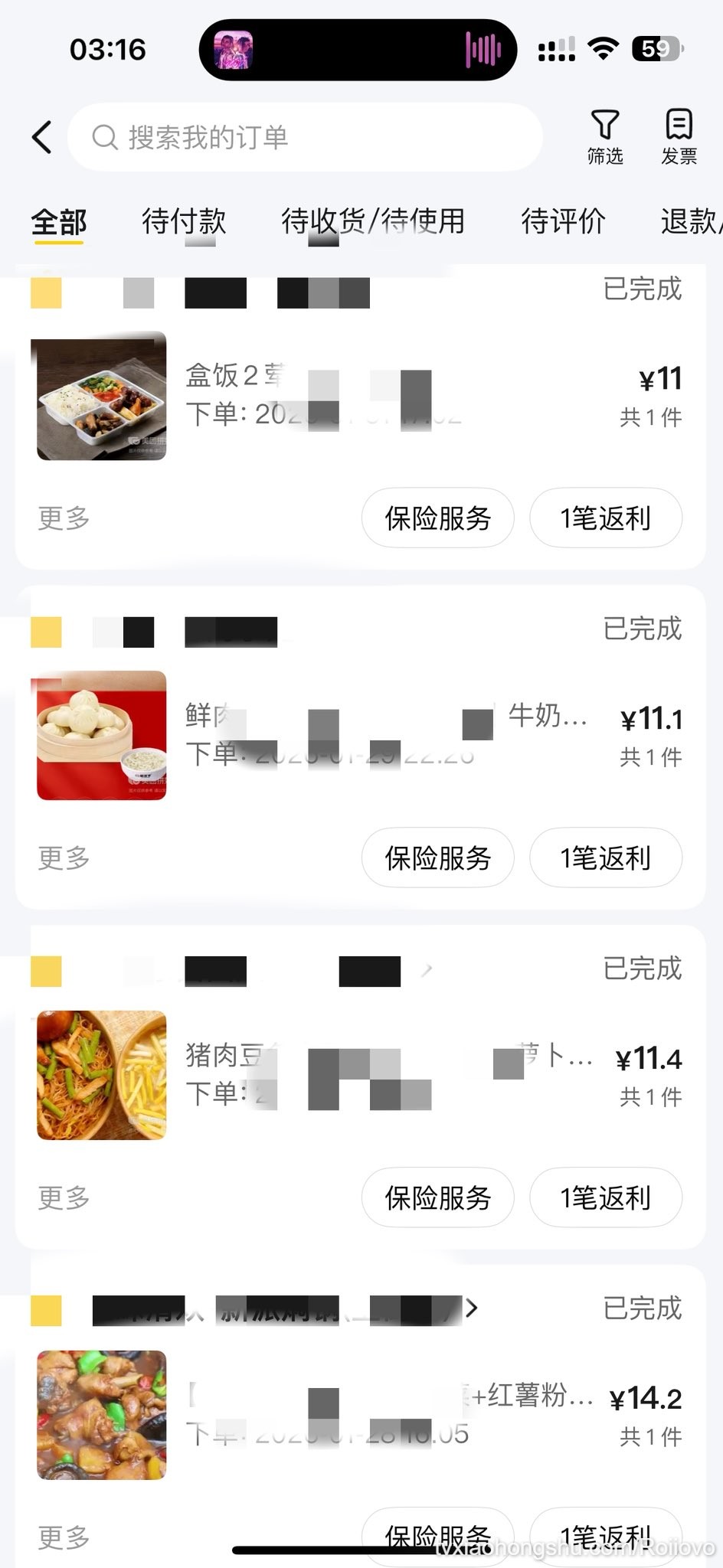Image resolution: width=723 pixels, height=1568 pixels.
Task: Switch to the 待评价 tab
Action: click(x=563, y=222)
